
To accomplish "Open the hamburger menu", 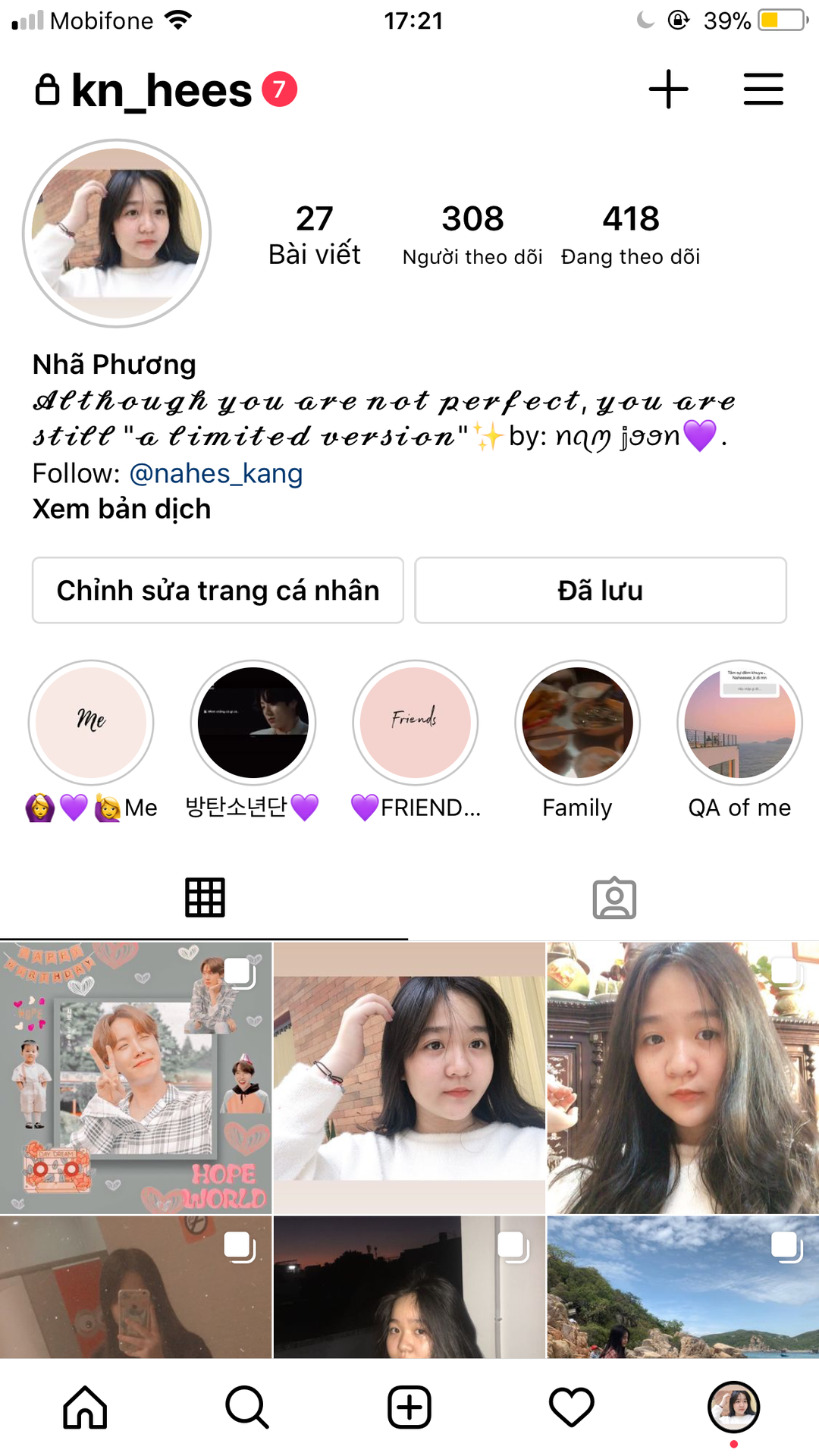I will click(763, 89).
